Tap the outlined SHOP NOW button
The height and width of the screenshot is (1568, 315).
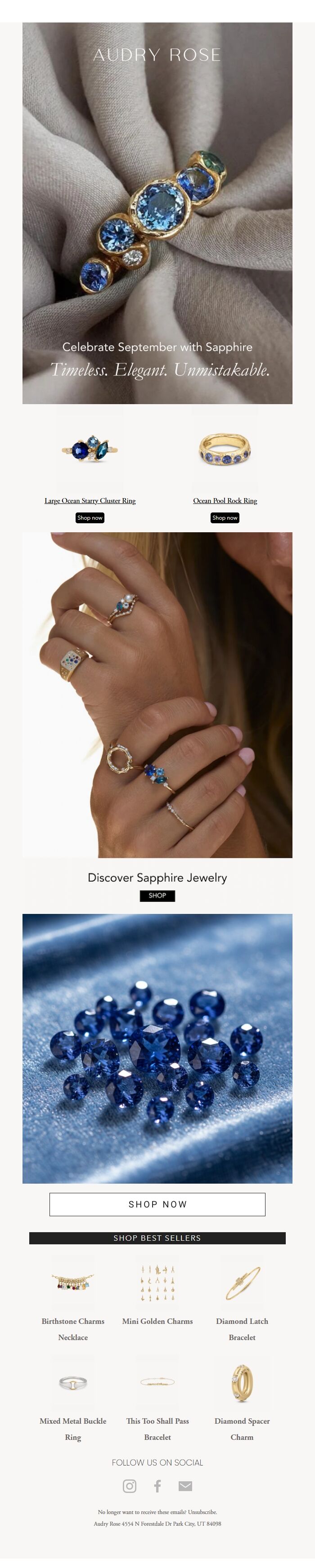tap(157, 1204)
